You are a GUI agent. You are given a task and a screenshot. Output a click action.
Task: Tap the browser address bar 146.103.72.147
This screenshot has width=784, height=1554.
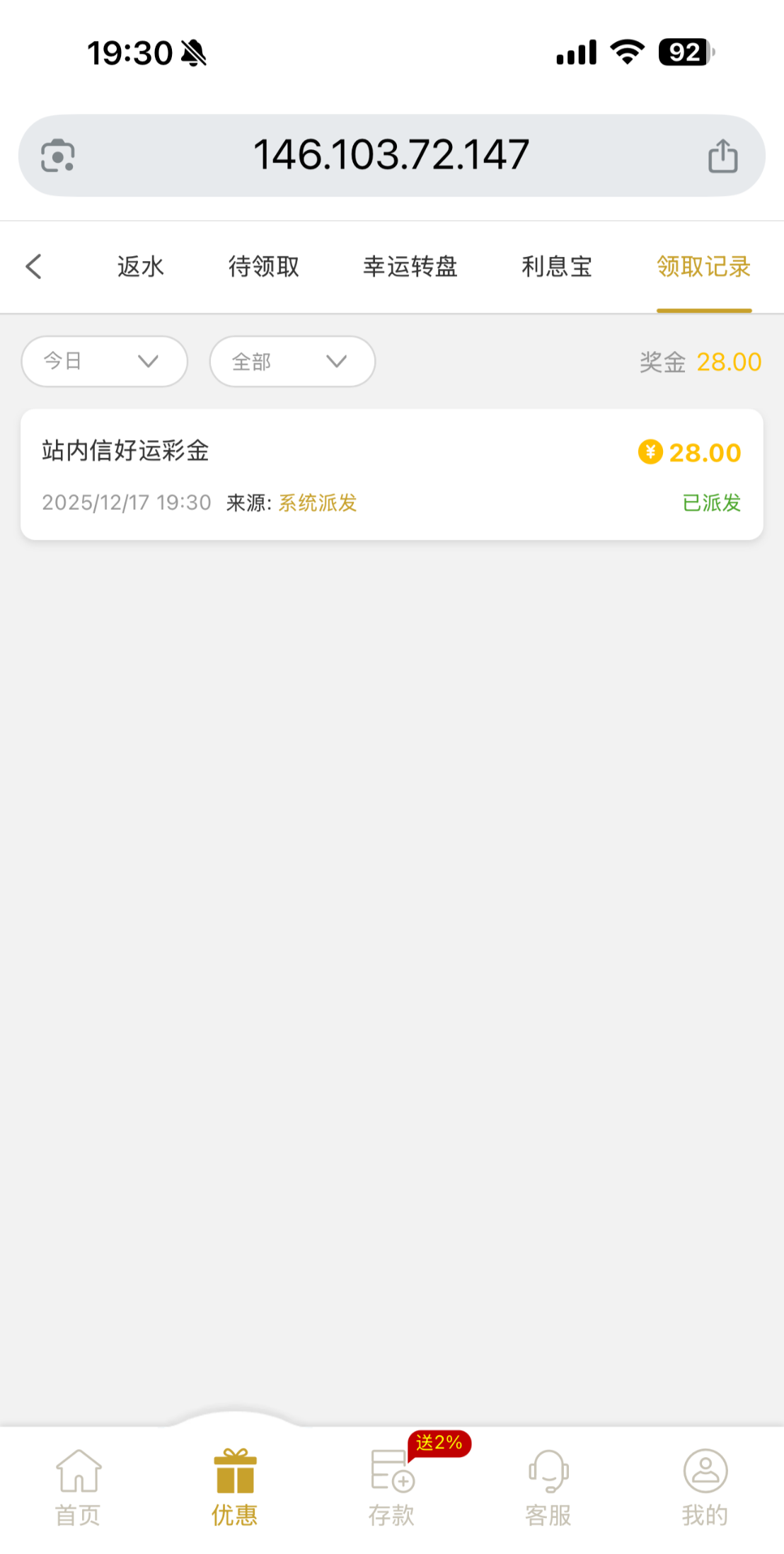pos(391,155)
